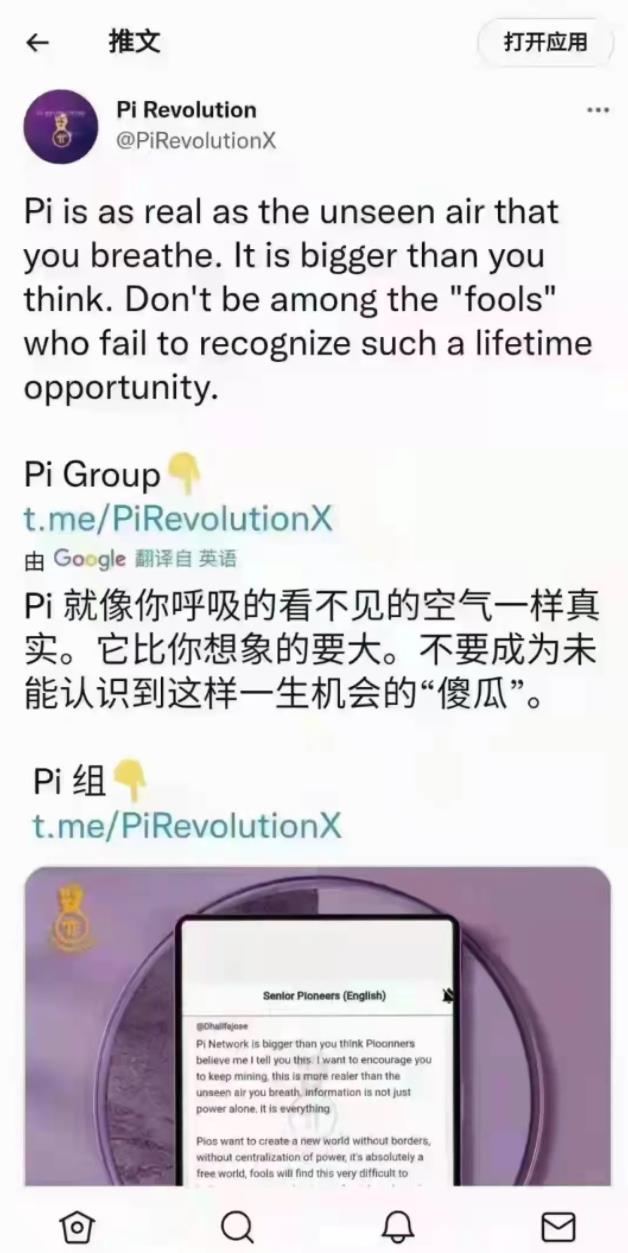628x1253 pixels.
Task: Switch to the Search tab
Action: 237,1225
